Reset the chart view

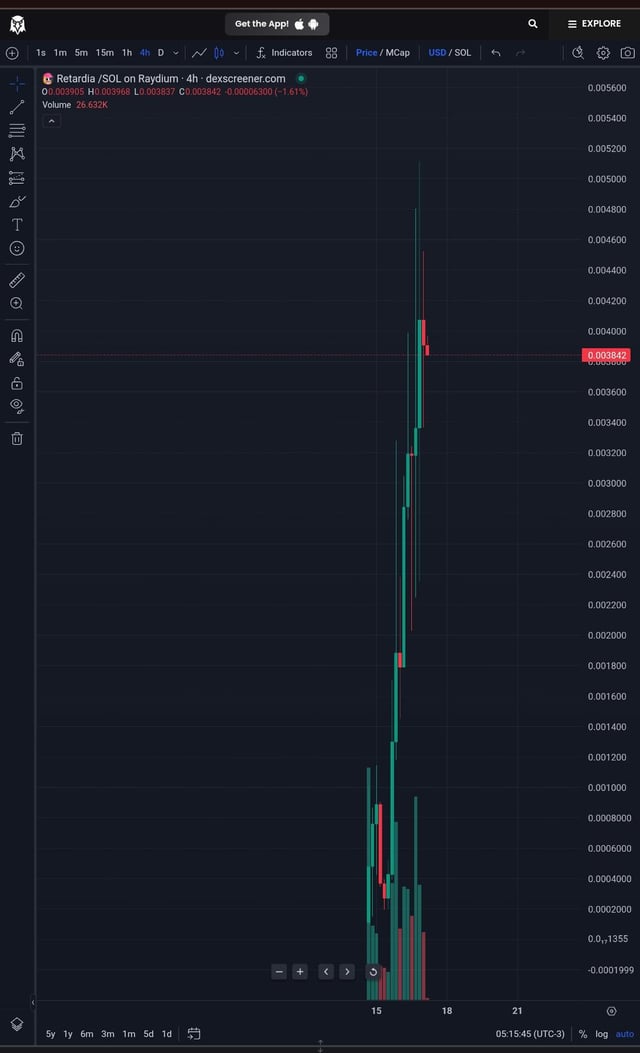[373, 971]
